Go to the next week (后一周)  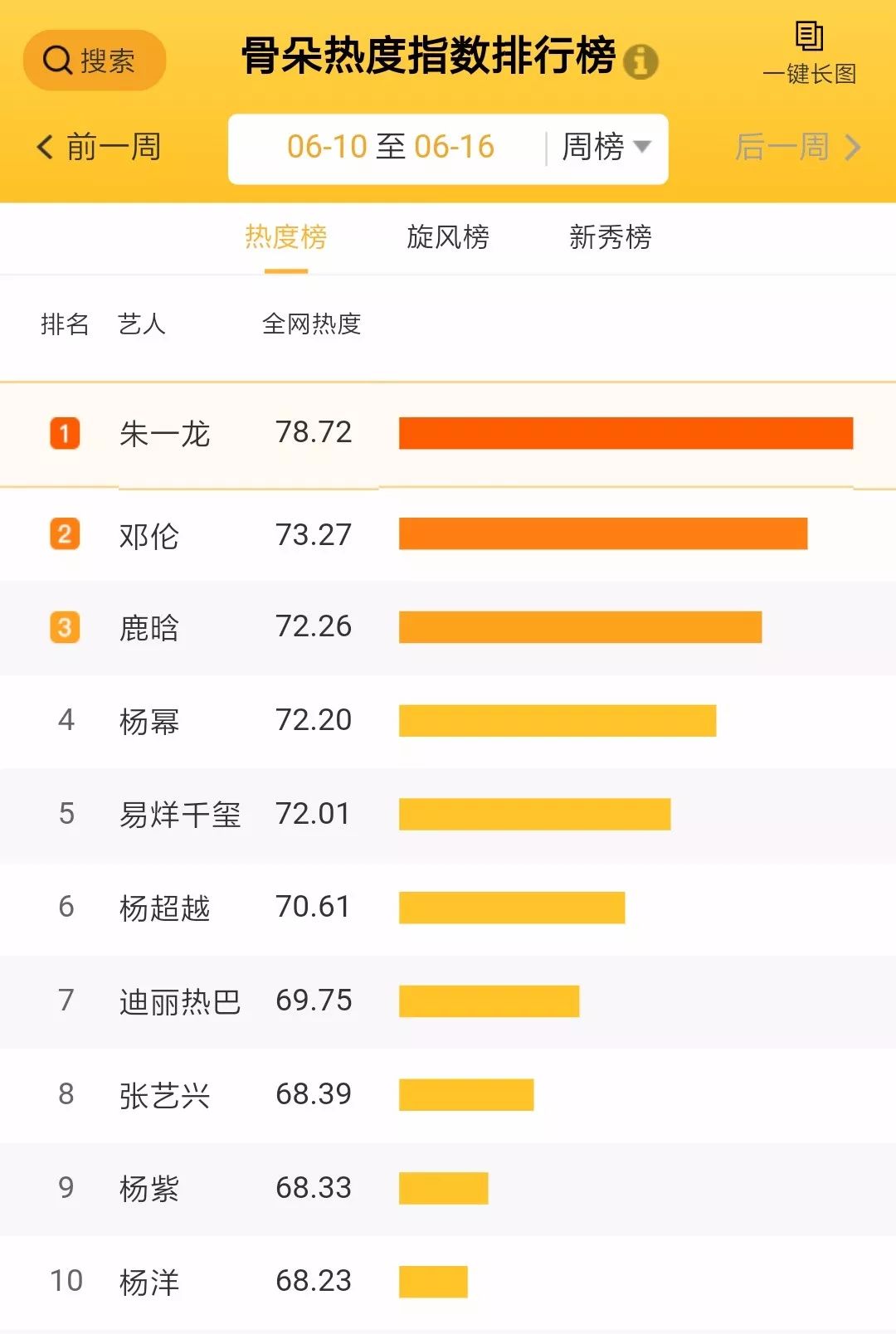point(797,148)
